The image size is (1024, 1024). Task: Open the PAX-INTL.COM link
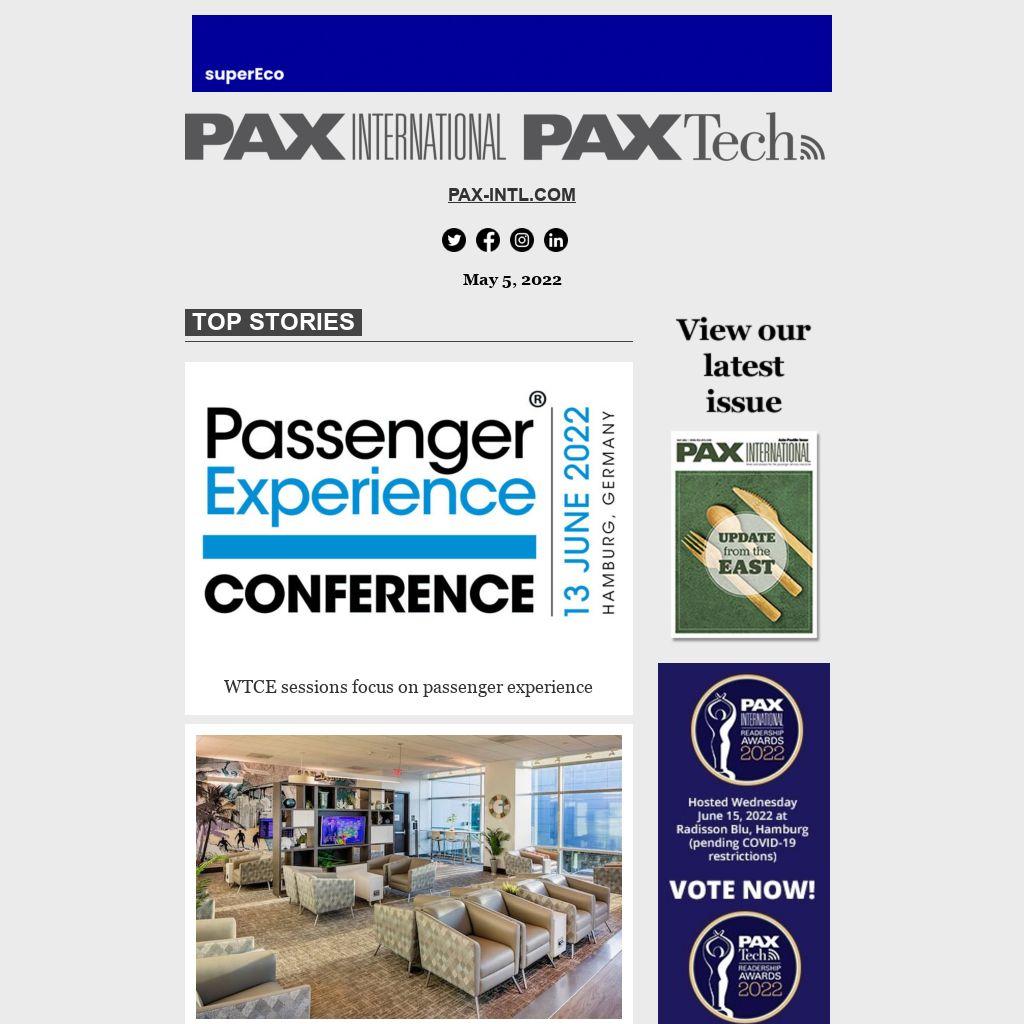click(511, 195)
